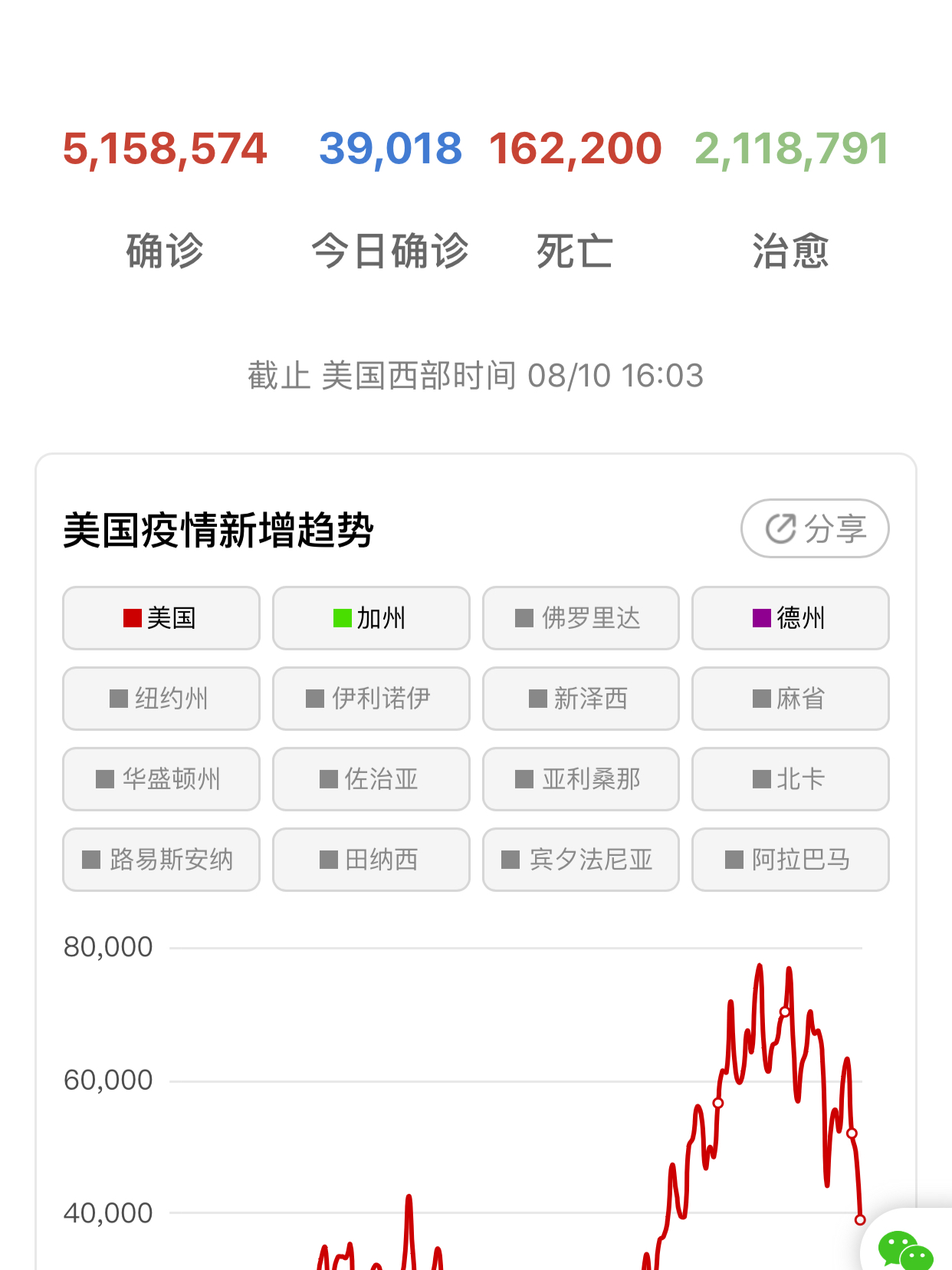Click the 分享 share button
952x1270 pixels.
click(815, 528)
